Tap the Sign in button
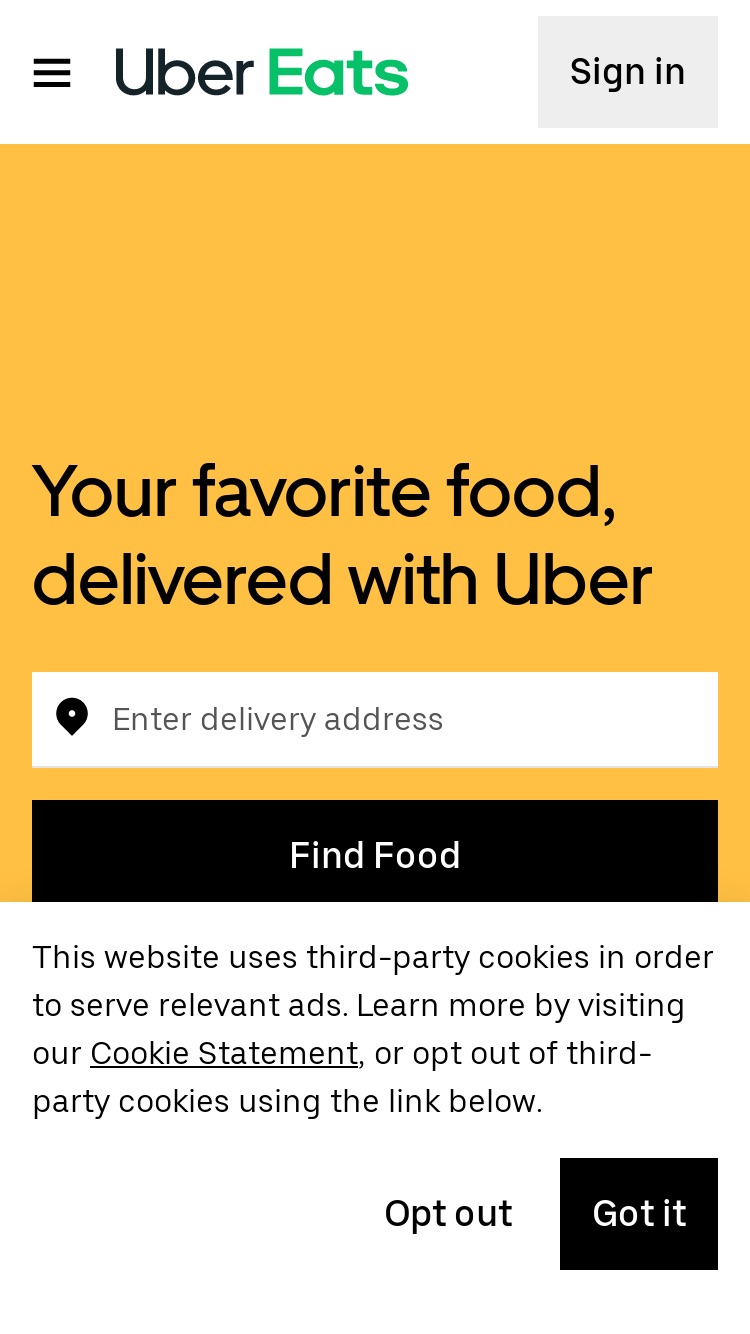 [x=628, y=72]
